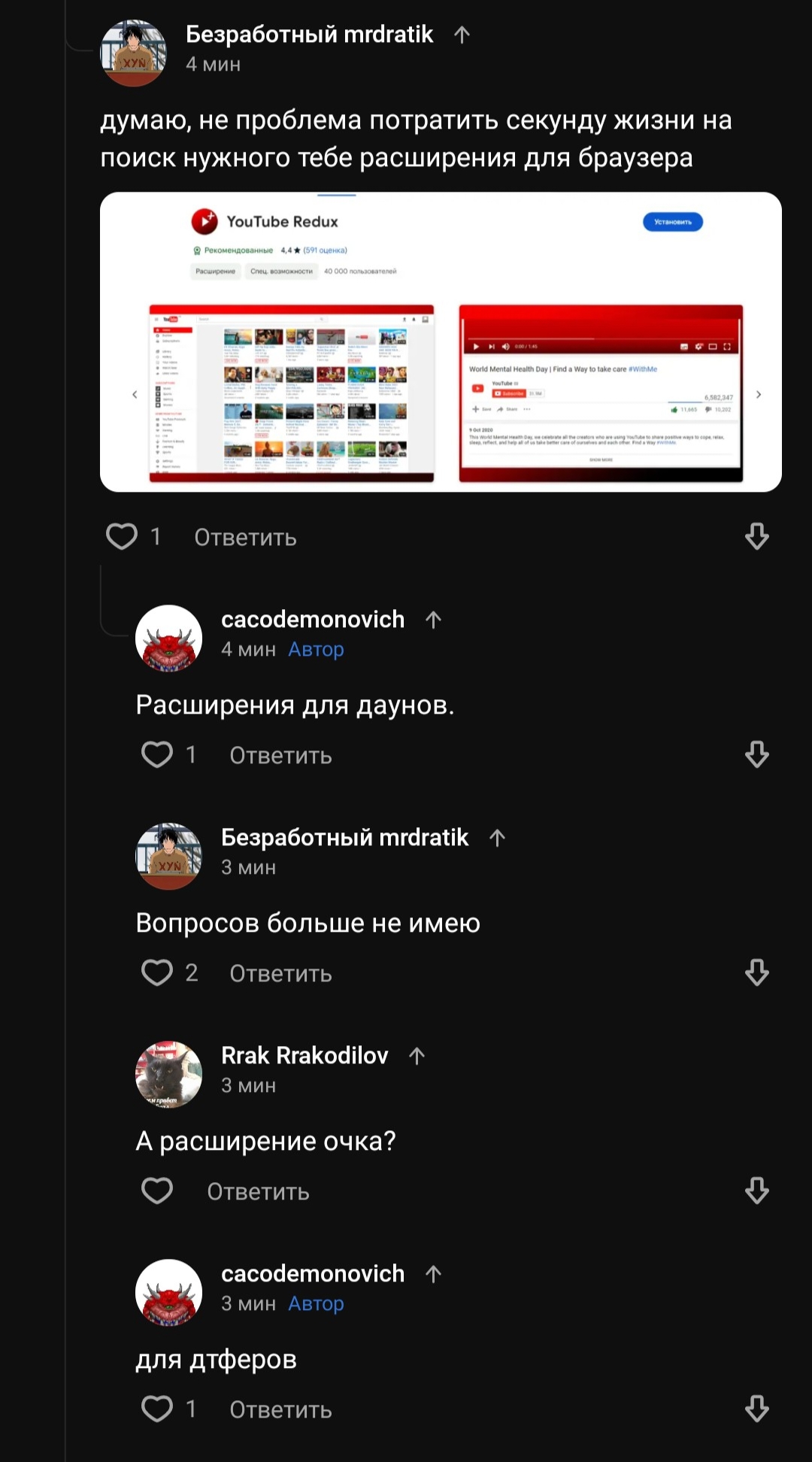The height and width of the screenshot is (1462, 812).
Task: Reply to Rrak Rrakodilov's comment
Action: coord(259,1192)
